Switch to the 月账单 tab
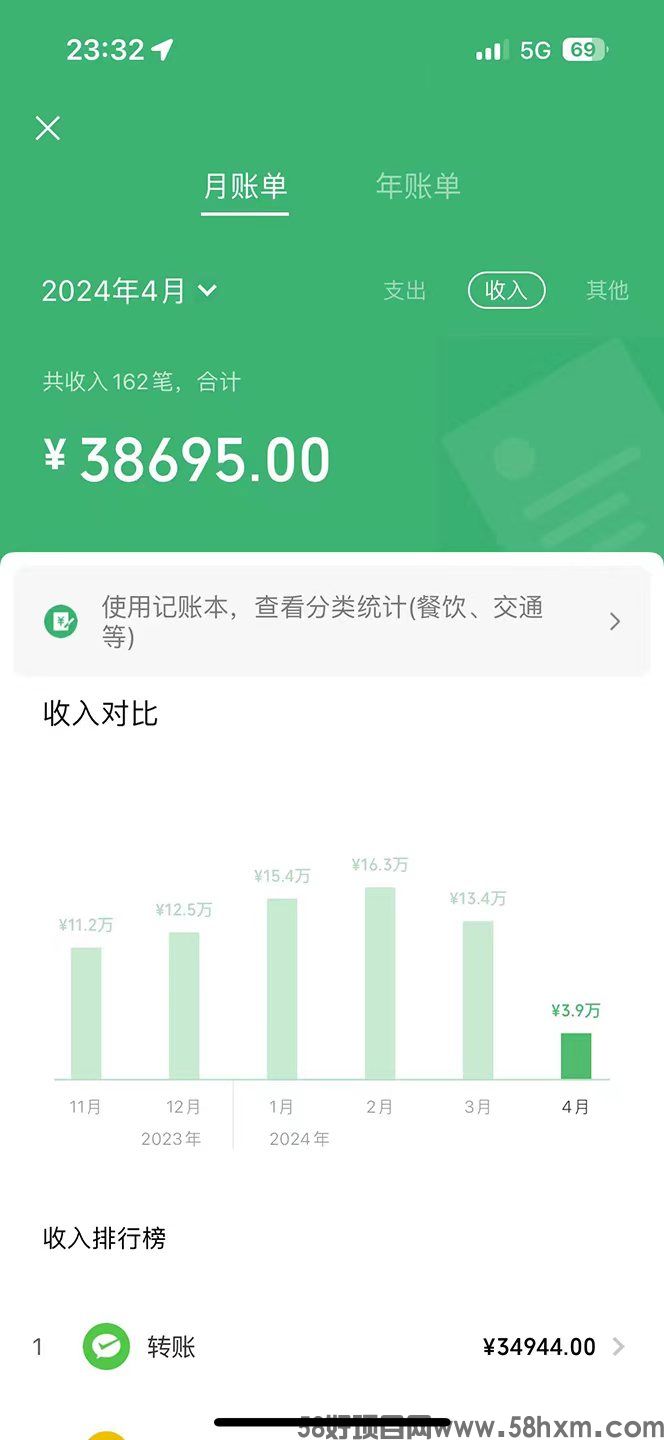This screenshot has width=664, height=1440. point(245,187)
